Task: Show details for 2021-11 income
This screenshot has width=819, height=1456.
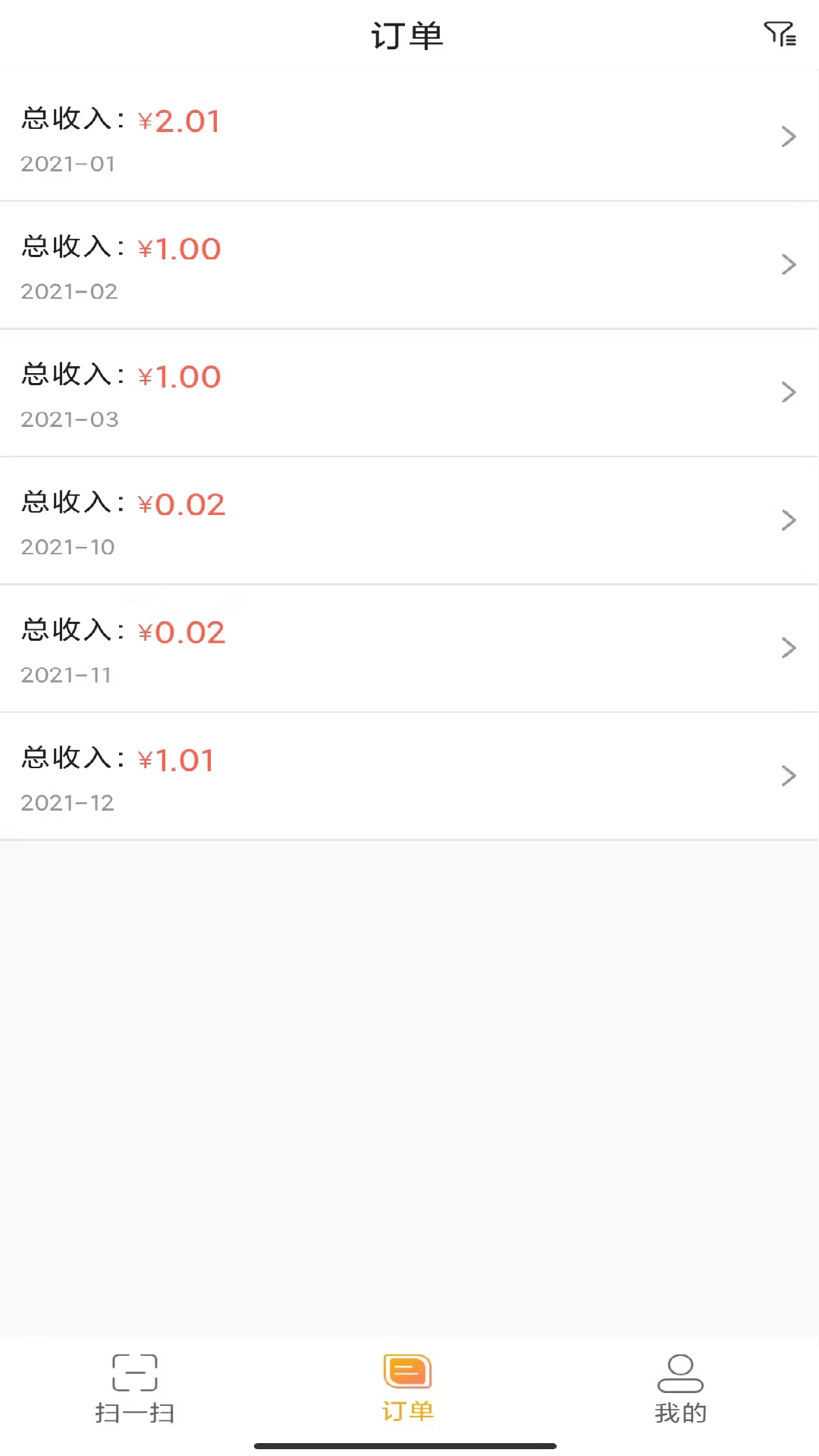Action: pyautogui.click(x=409, y=648)
